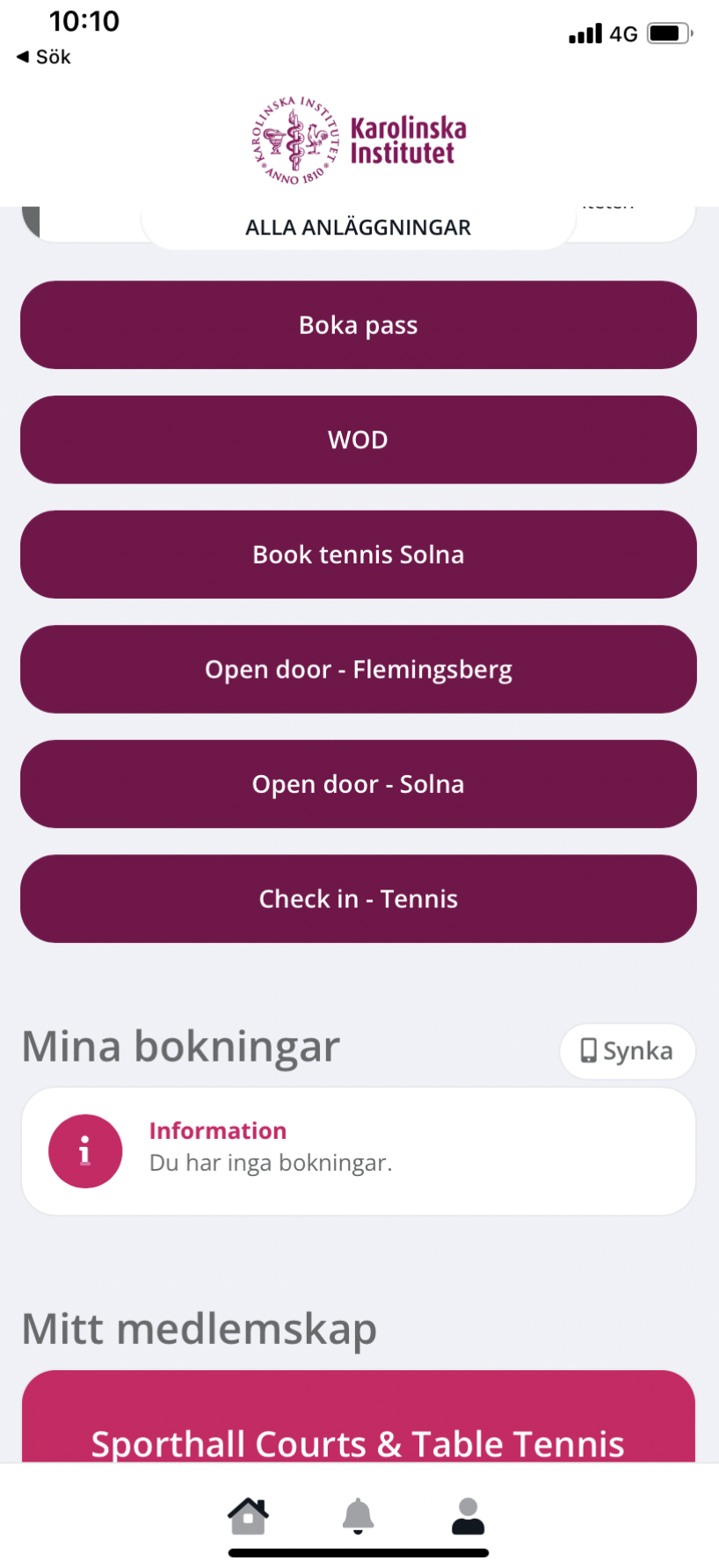
Task: Tap the Boka pass button
Action: point(359,325)
